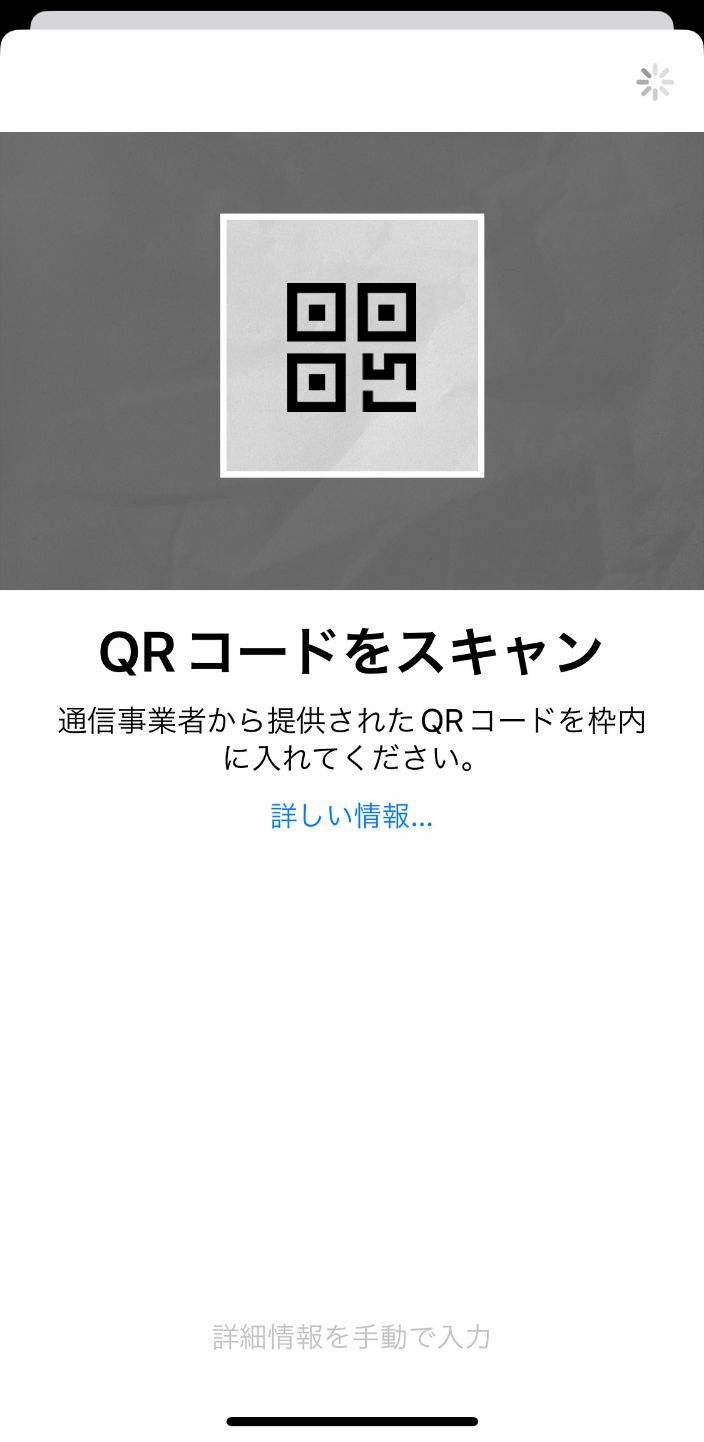Tap 詳細情報を手動で入力 to enter details manually
The width and height of the screenshot is (704, 1442).
click(x=351, y=1337)
